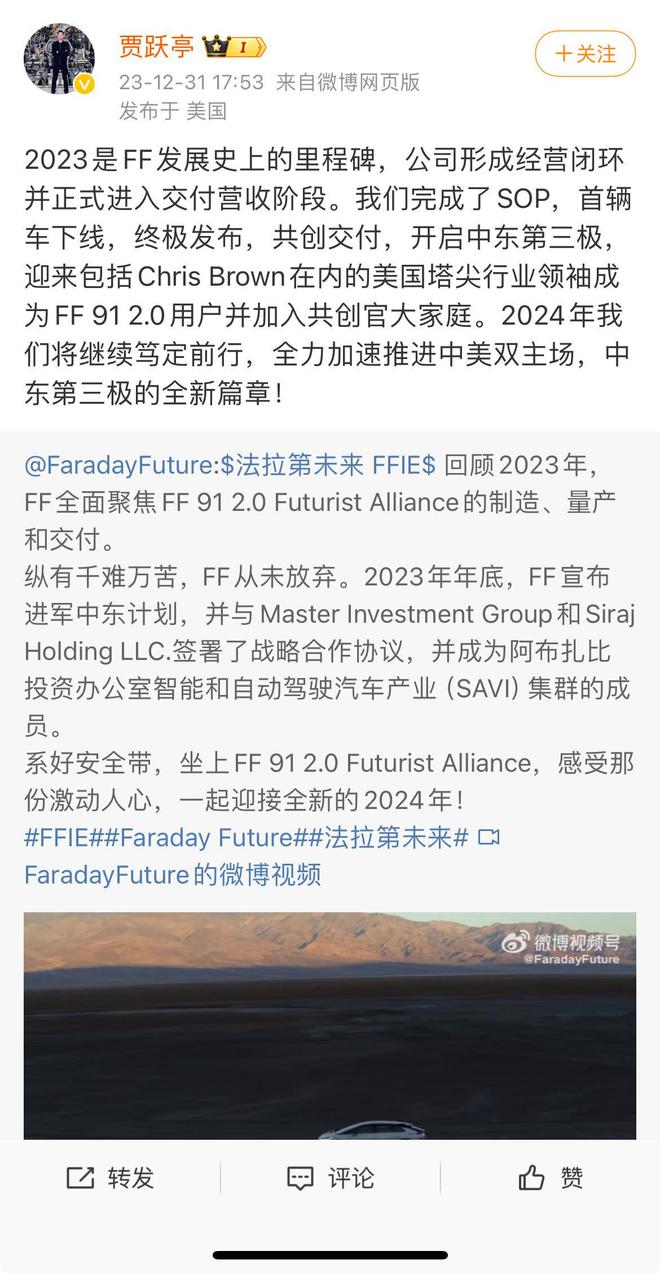Open 贾跃亭's profile avatar

point(59,59)
